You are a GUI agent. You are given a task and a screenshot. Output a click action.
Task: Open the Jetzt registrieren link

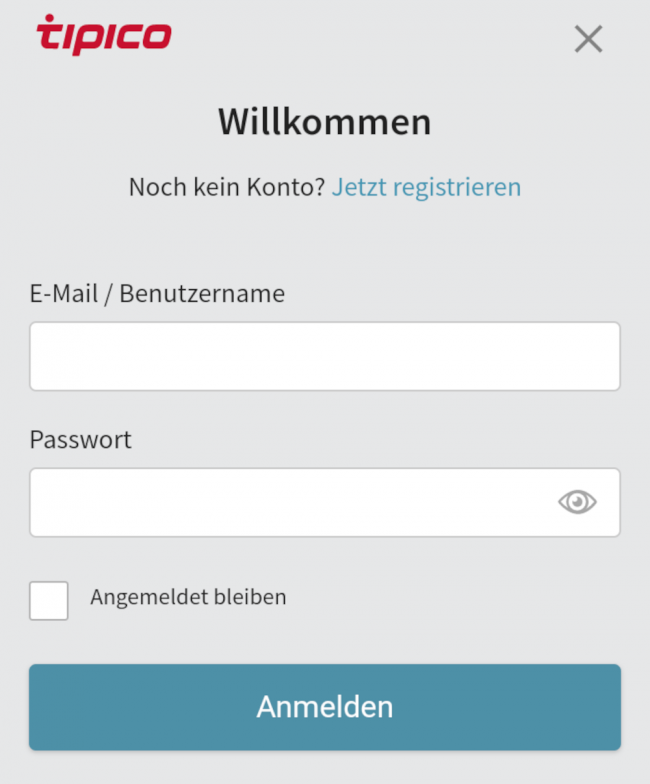pos(426,187)
